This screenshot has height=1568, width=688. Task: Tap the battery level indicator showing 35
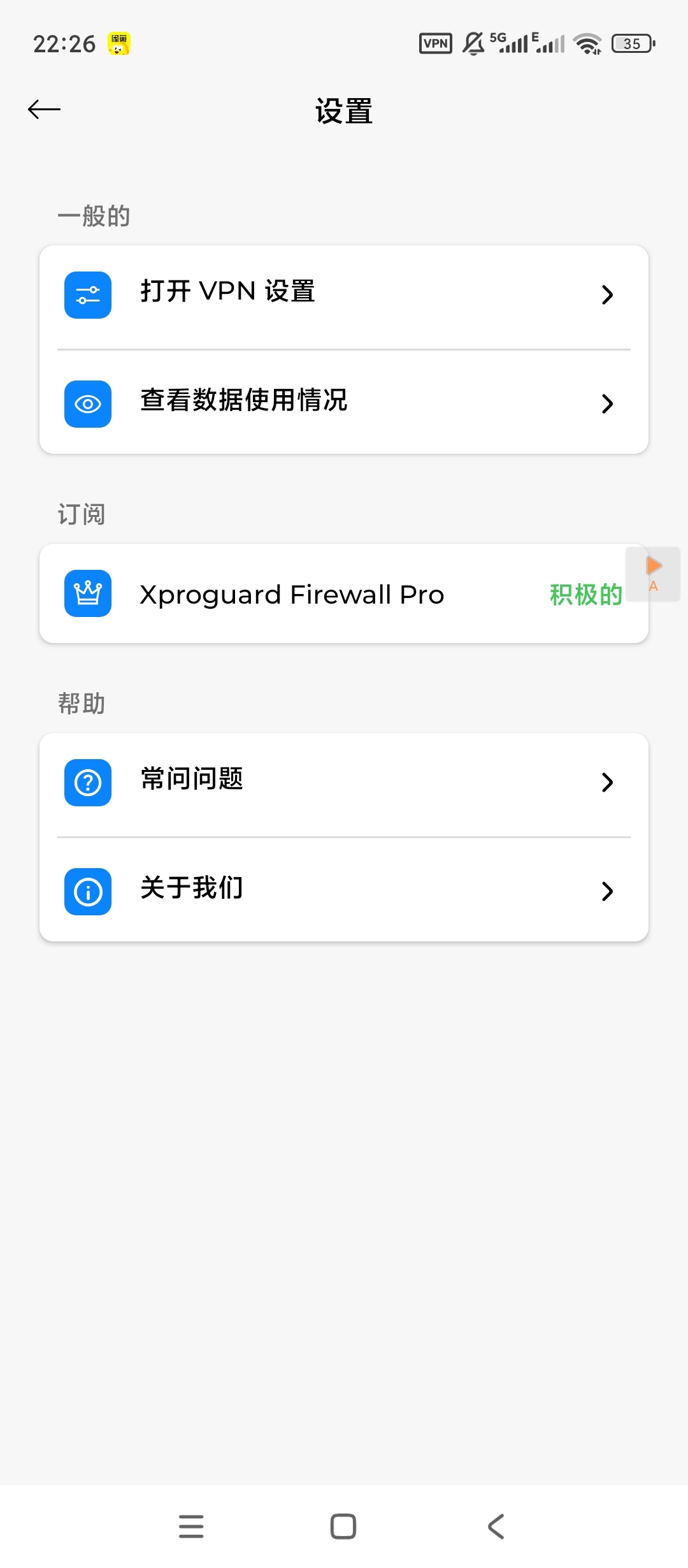point(633,43)
